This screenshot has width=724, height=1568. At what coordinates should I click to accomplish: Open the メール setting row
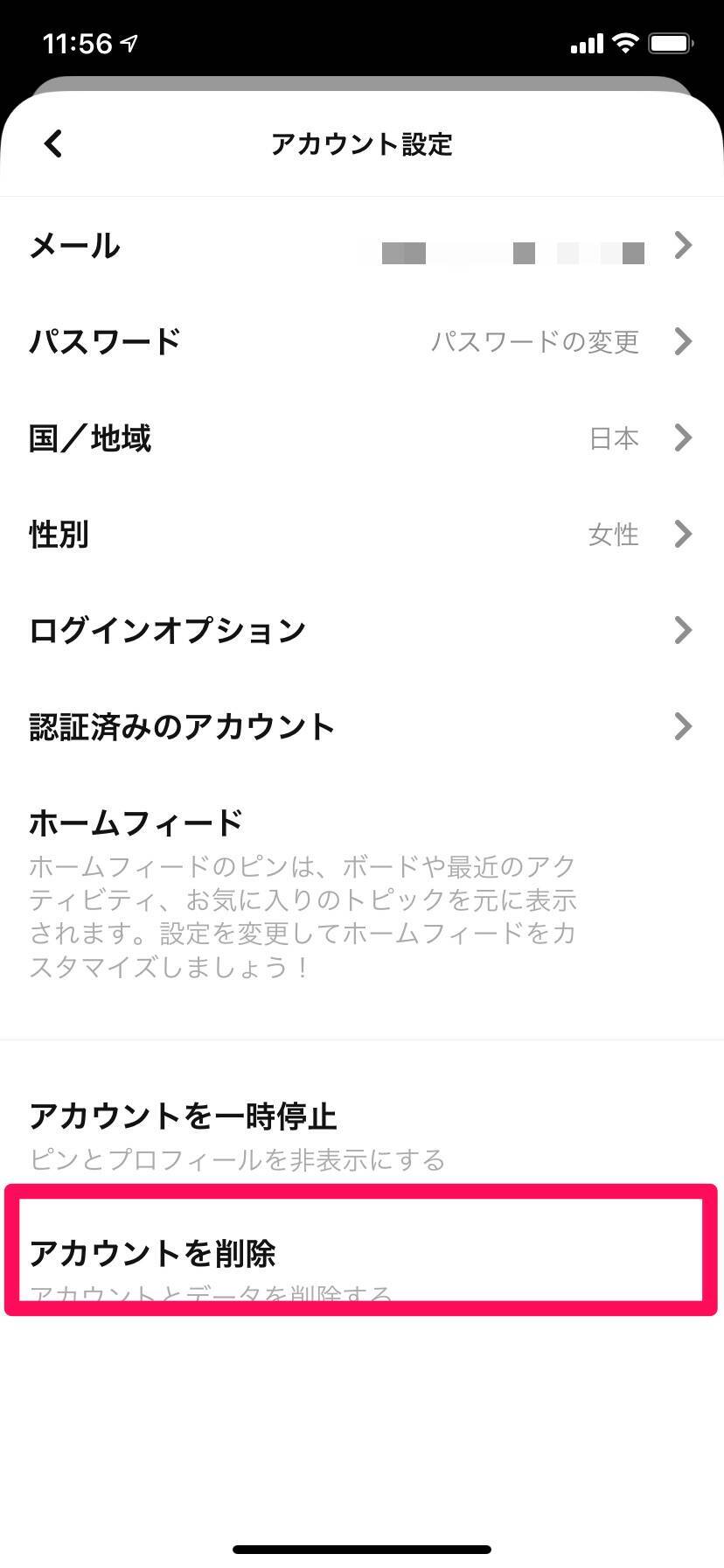click(361, 246)
